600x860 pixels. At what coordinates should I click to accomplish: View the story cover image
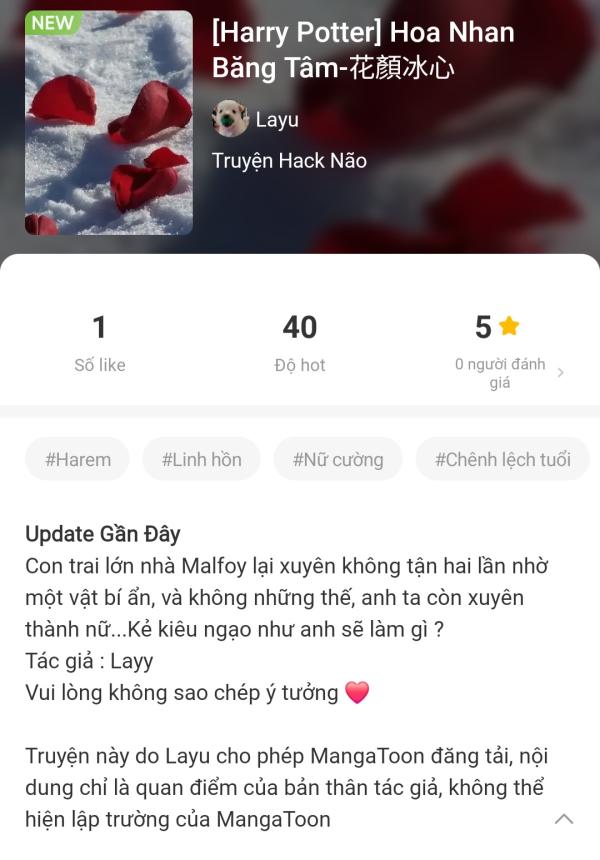click(109, 123)
